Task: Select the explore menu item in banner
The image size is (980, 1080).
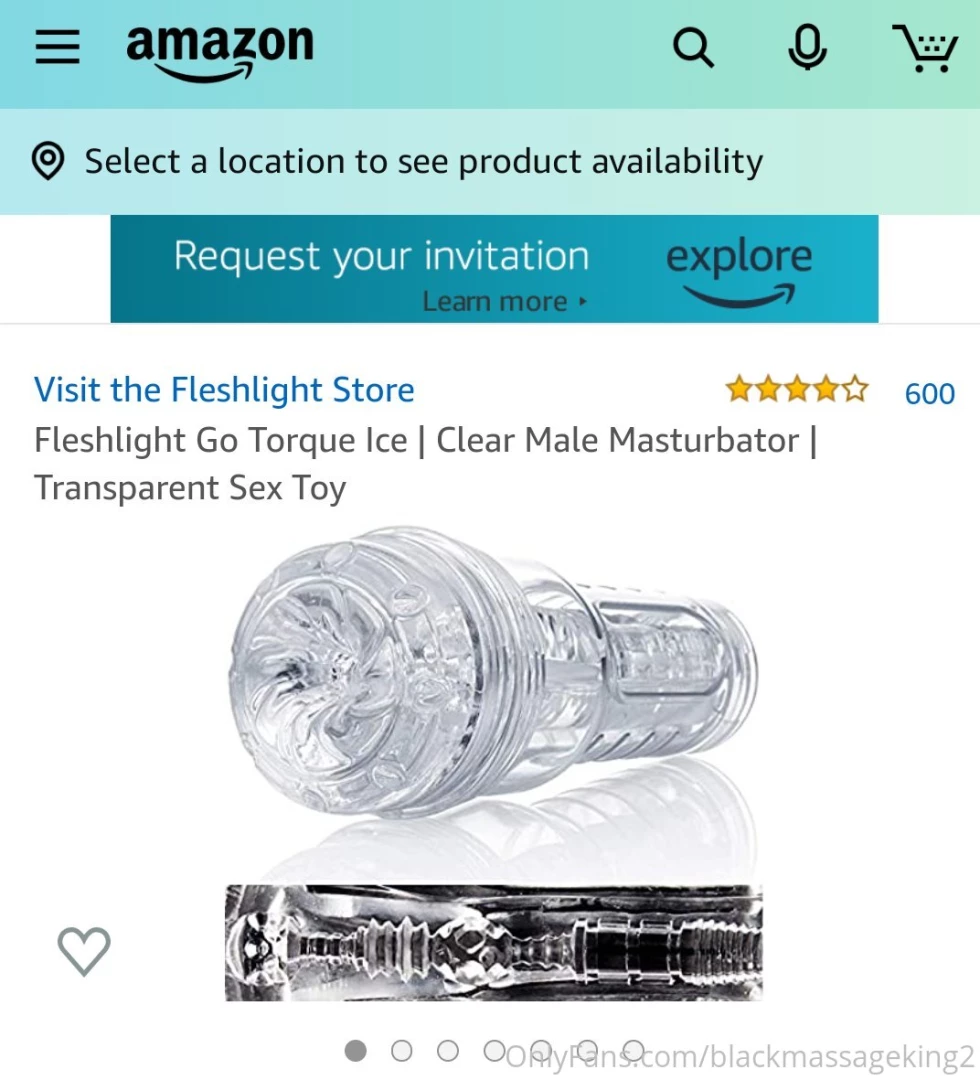Action: pyautogui.click(x=738, y=257)
